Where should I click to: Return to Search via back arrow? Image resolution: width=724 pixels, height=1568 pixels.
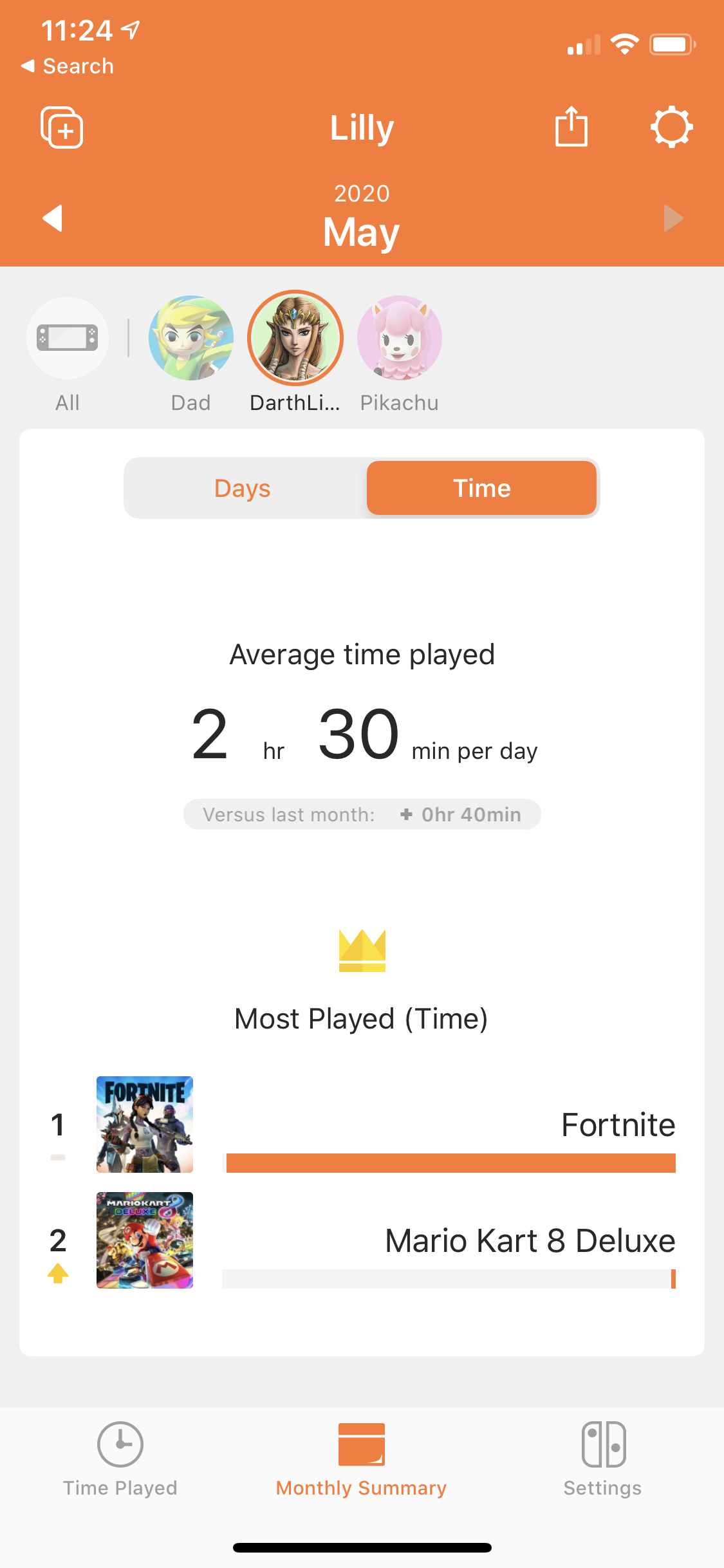pos(68,66)
